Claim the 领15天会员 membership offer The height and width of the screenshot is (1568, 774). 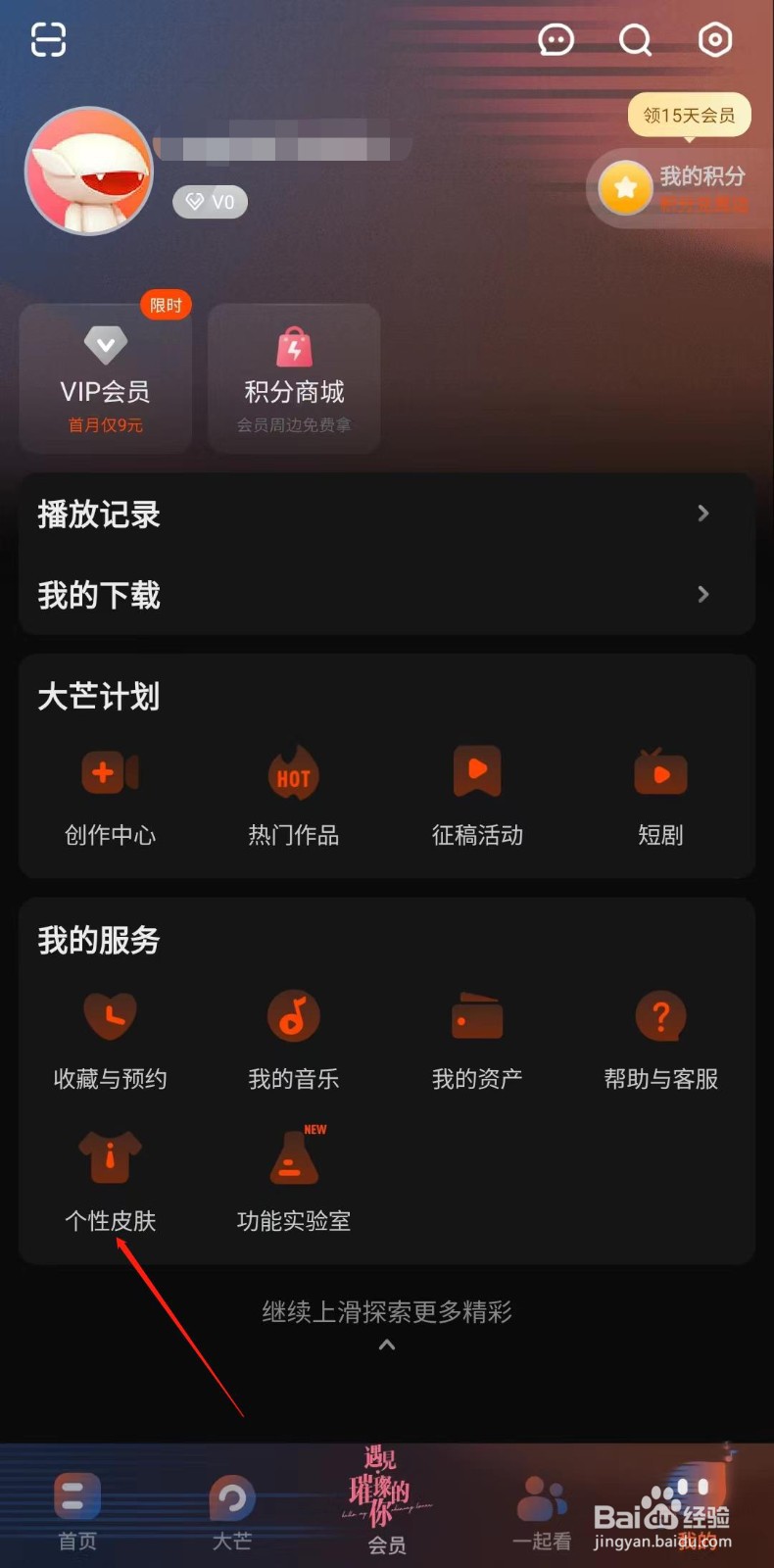689,115
